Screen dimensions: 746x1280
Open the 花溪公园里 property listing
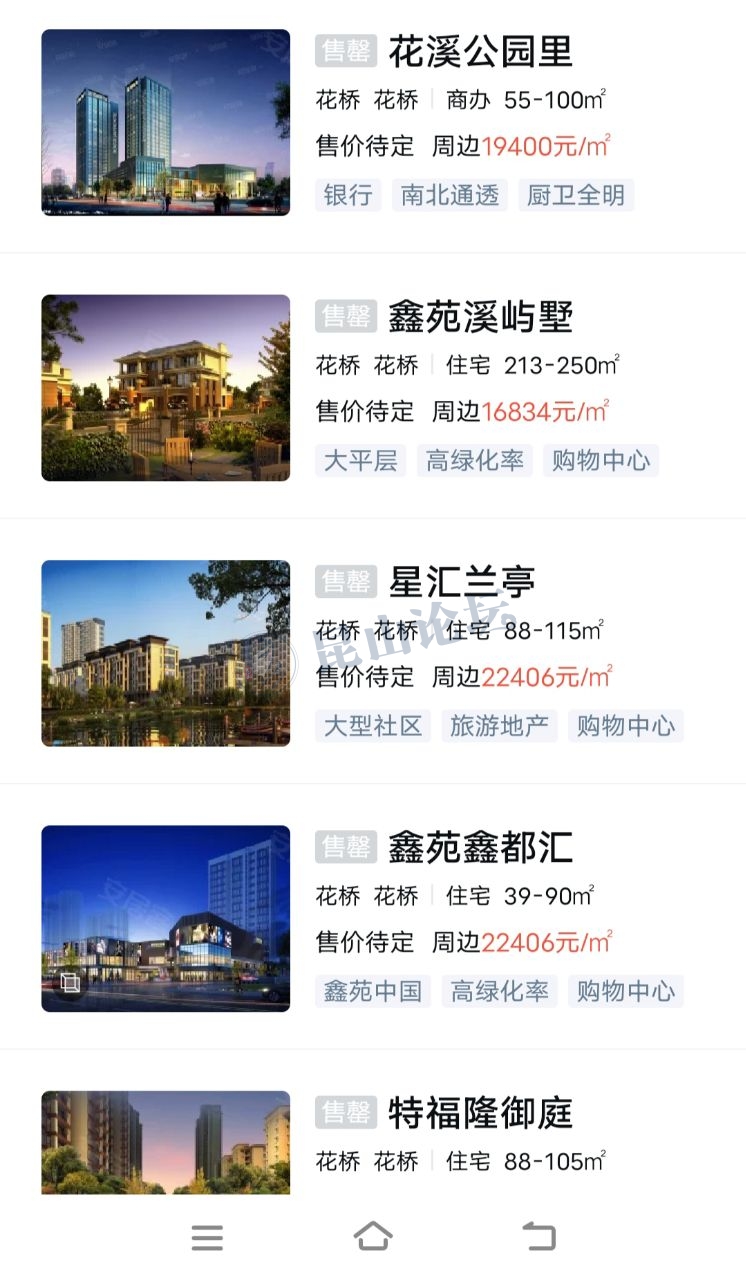480,52
